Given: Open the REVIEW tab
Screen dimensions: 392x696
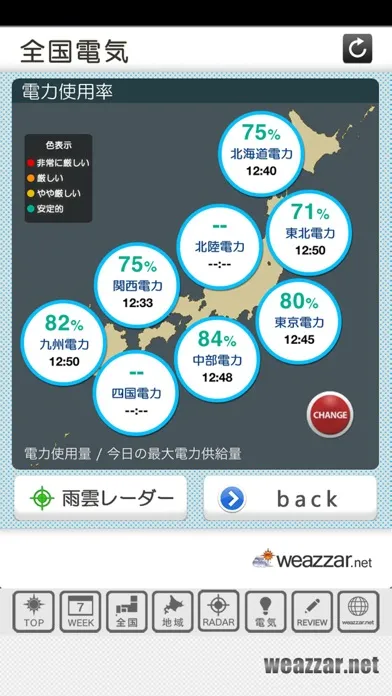Looking at the screenshot, I should pyautogui.click(x=312, y=611).
